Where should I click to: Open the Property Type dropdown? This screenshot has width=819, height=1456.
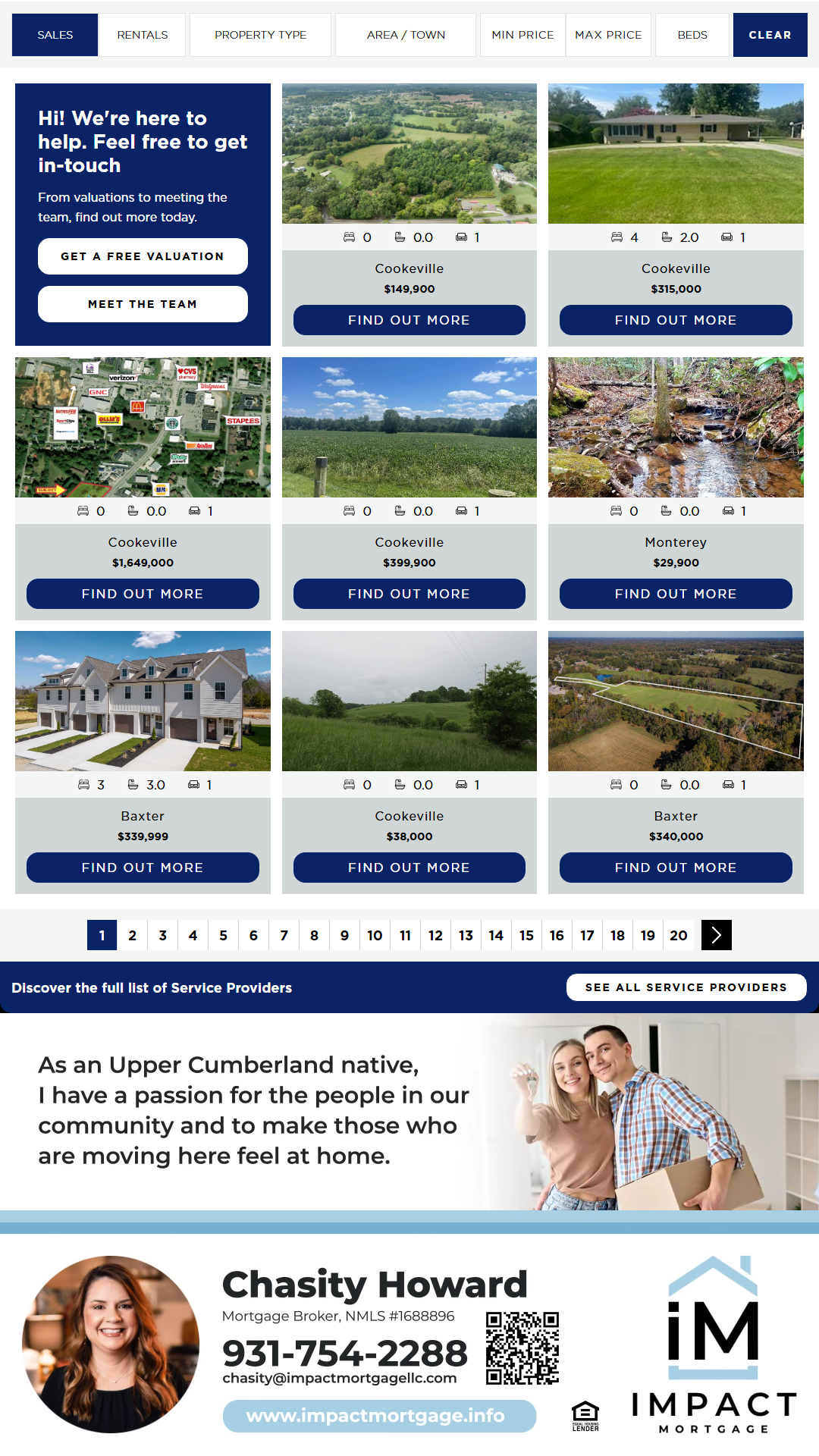(260, 35)
